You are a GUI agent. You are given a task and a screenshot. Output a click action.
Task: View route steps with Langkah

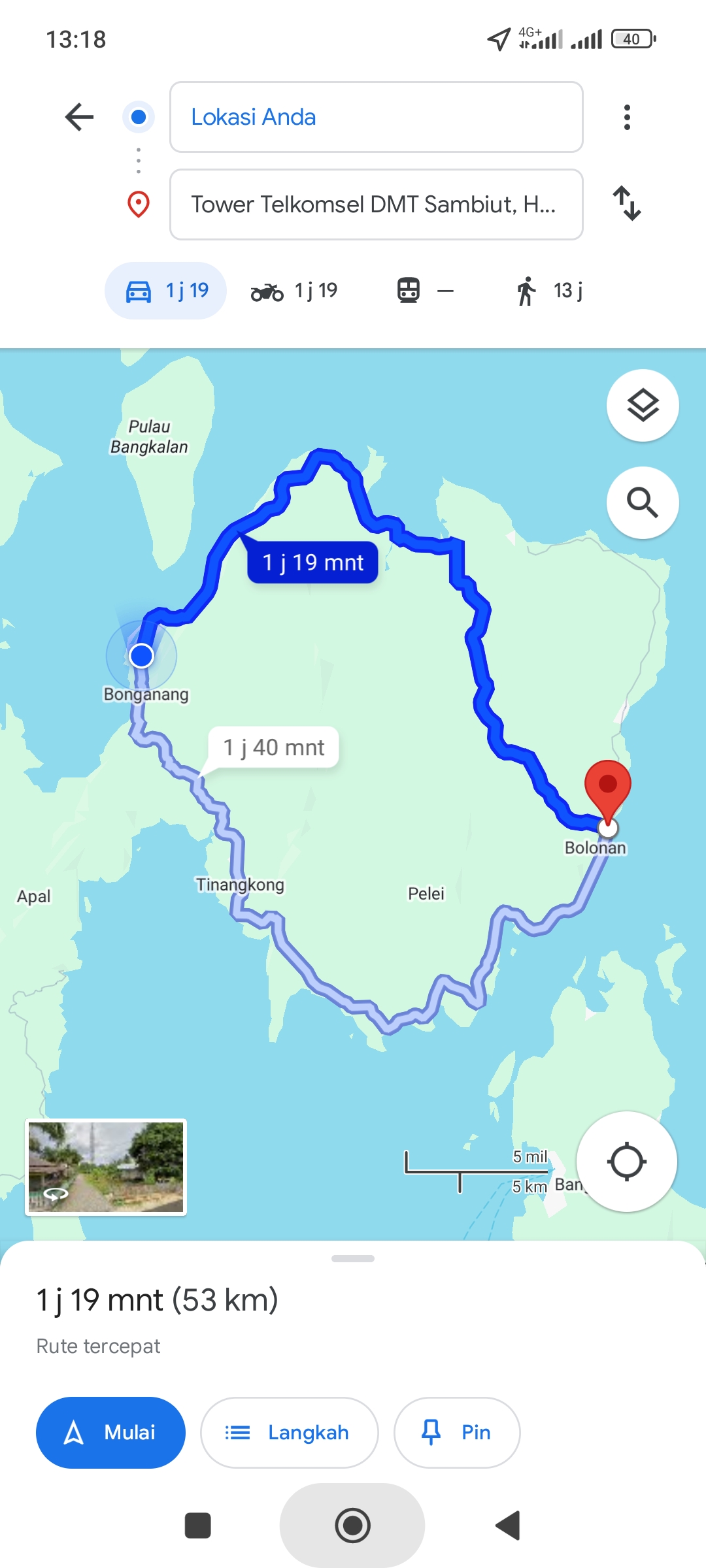289,1432
